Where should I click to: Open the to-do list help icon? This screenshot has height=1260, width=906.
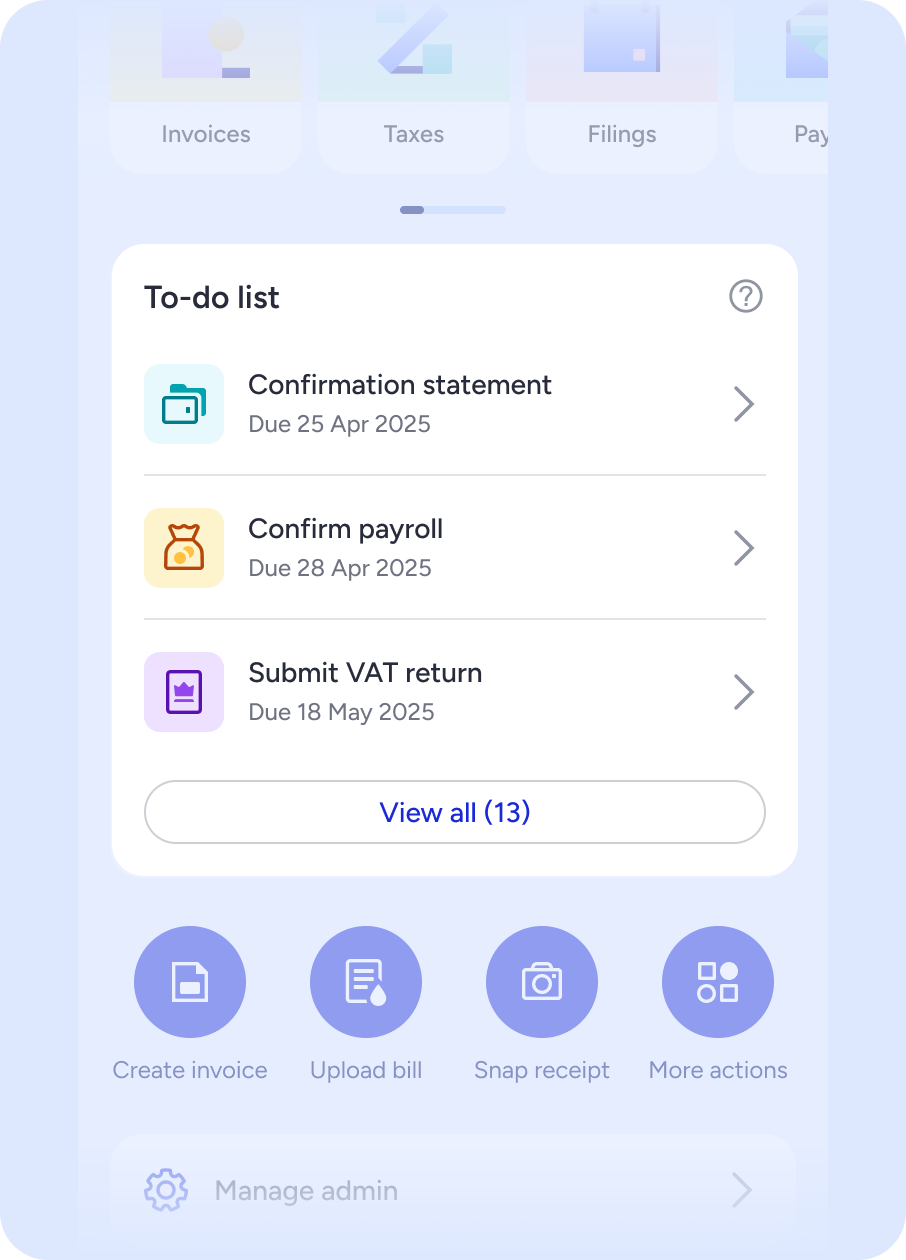pyautogui.click(x=746, y=297)
